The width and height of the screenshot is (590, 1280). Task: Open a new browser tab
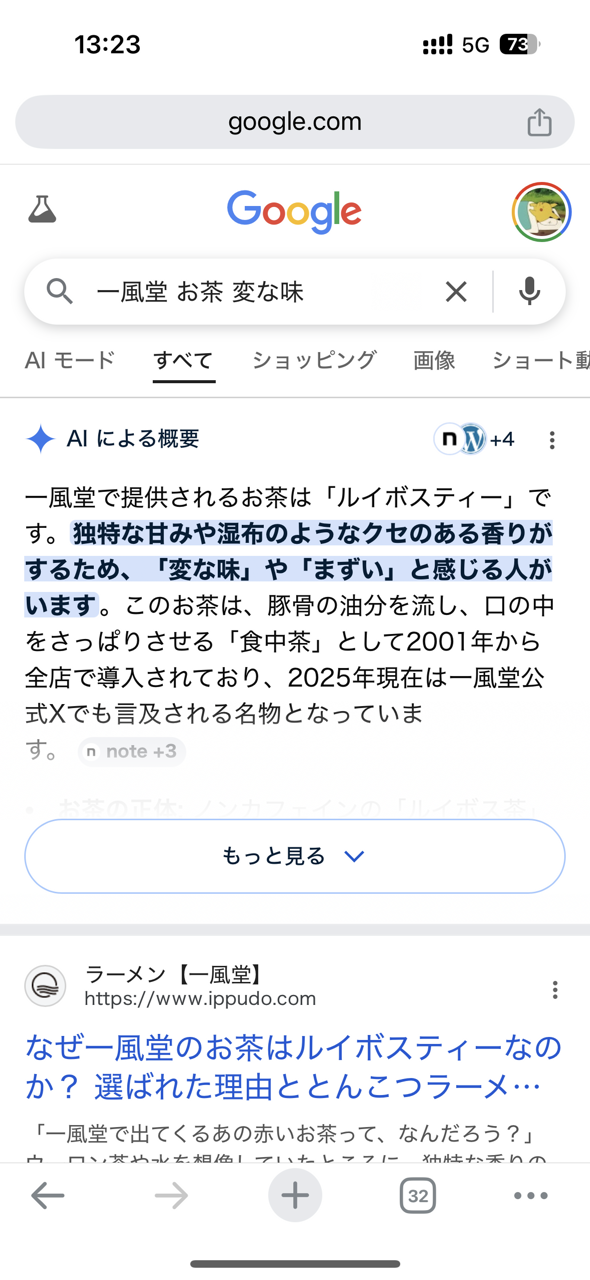pos(295,1195)
